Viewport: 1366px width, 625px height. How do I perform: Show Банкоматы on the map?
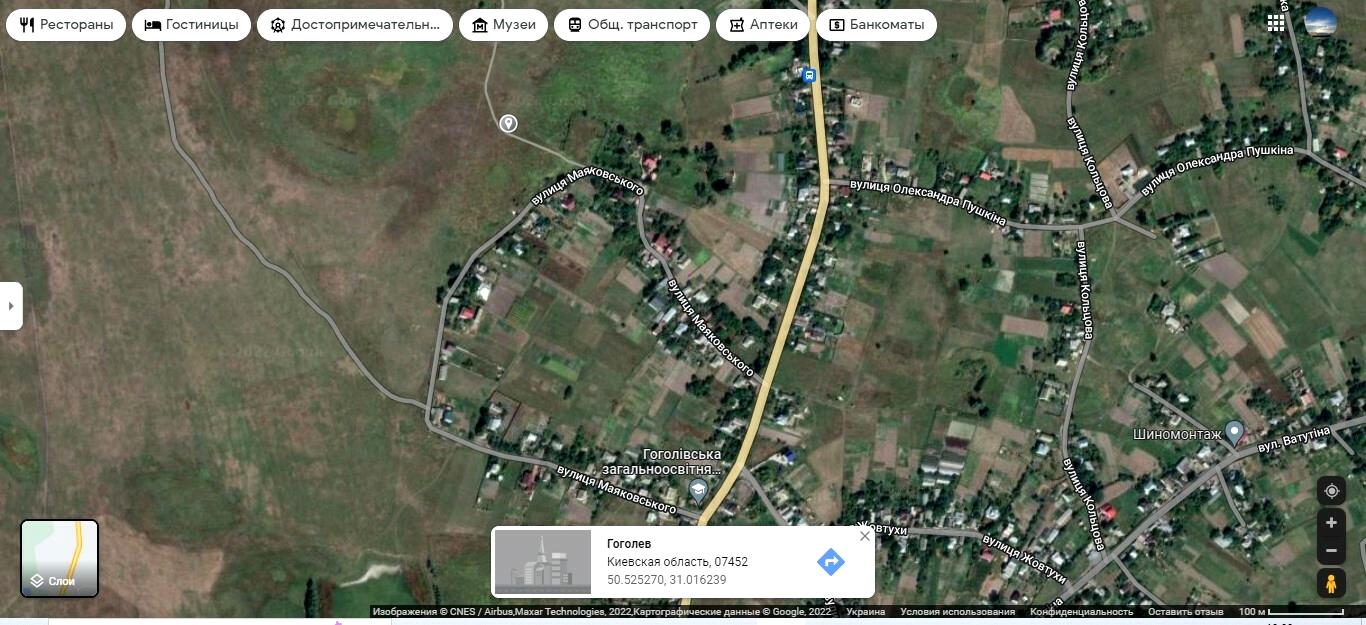876,25
